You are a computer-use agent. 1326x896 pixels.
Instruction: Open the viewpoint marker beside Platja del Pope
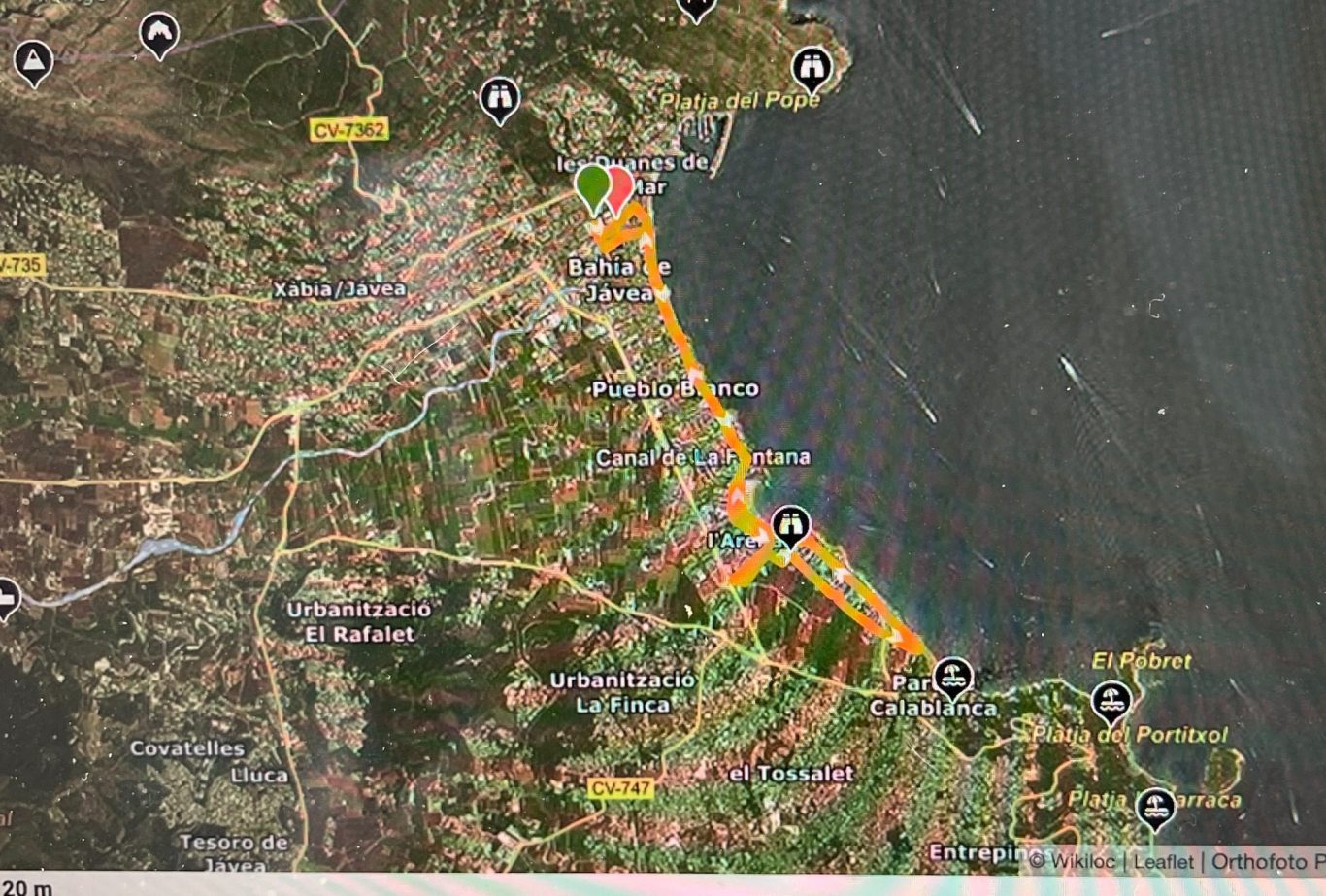click(812, 69)
